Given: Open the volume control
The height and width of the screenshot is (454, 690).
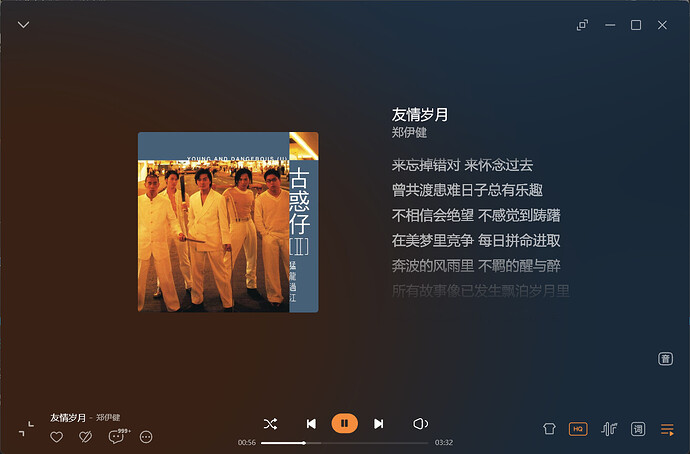Looking at the screenshot, I should (421, 424).
